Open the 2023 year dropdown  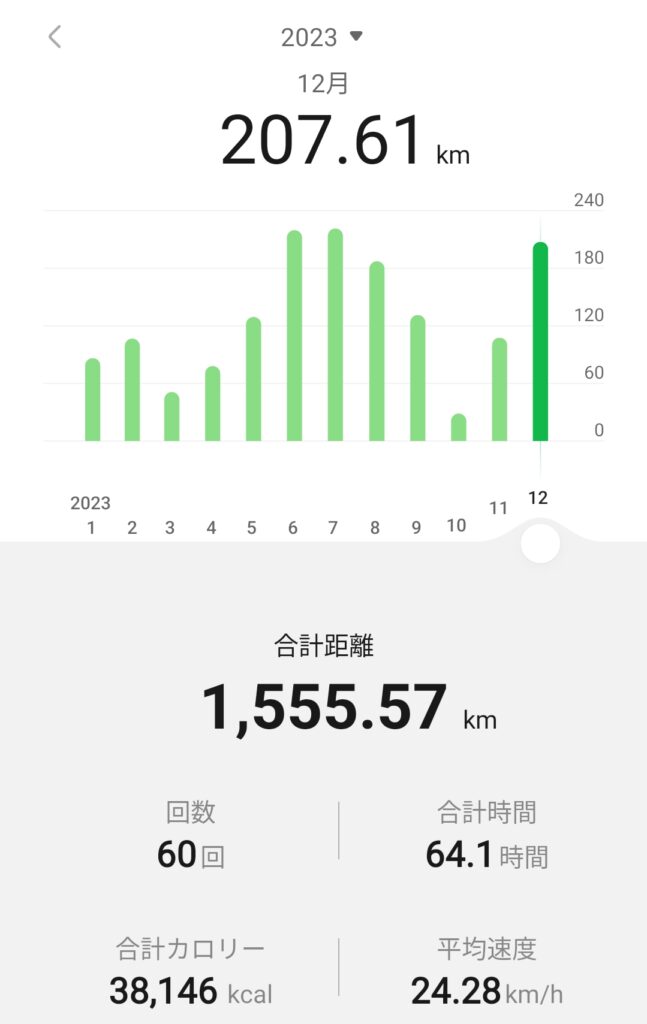pyautogui.click(x=321, y=38)
